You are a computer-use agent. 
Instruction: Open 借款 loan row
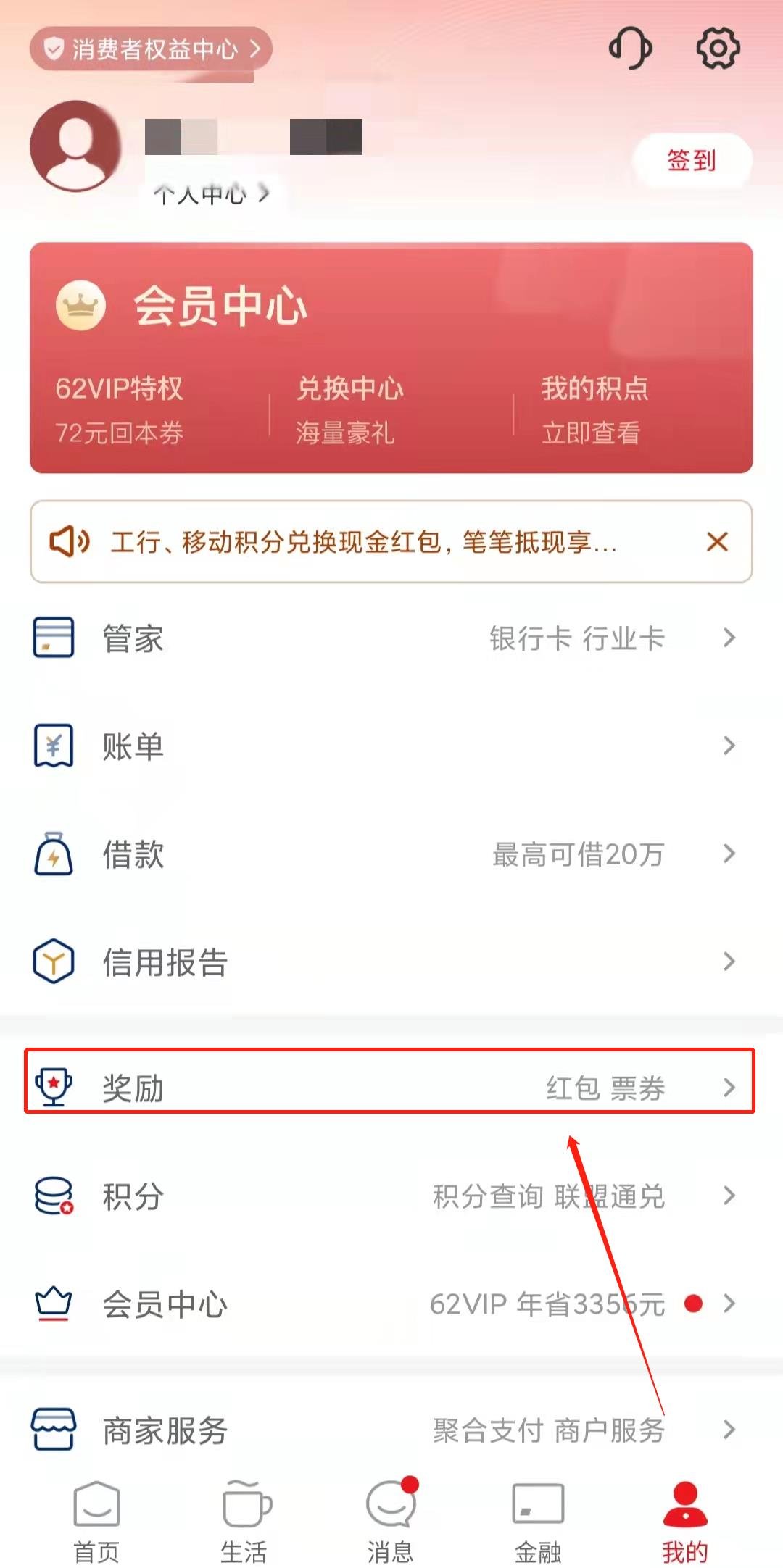(x=391, y=854)
